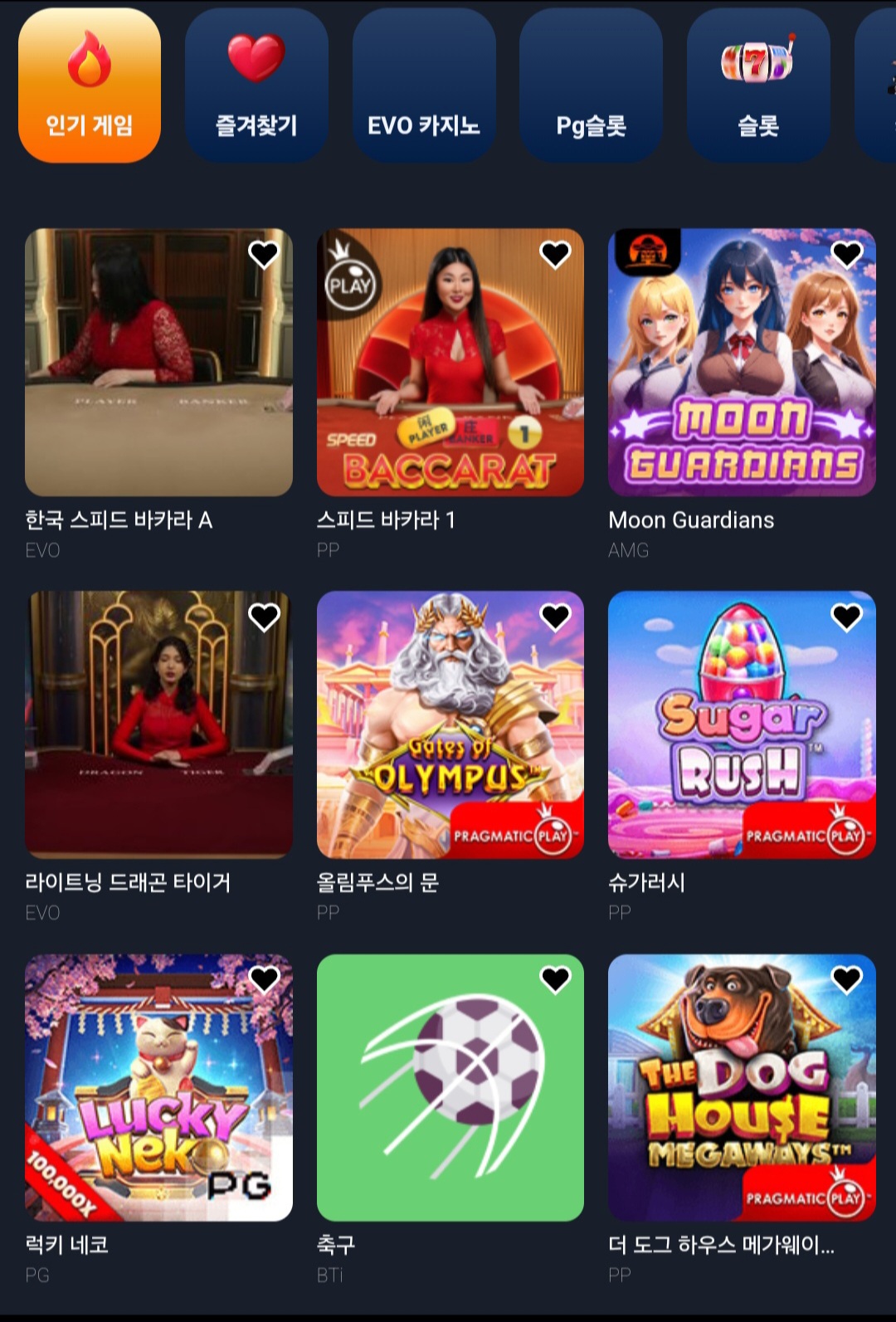Open the 슬롯 category tab

pyautogui.click(x=758, y=85)
